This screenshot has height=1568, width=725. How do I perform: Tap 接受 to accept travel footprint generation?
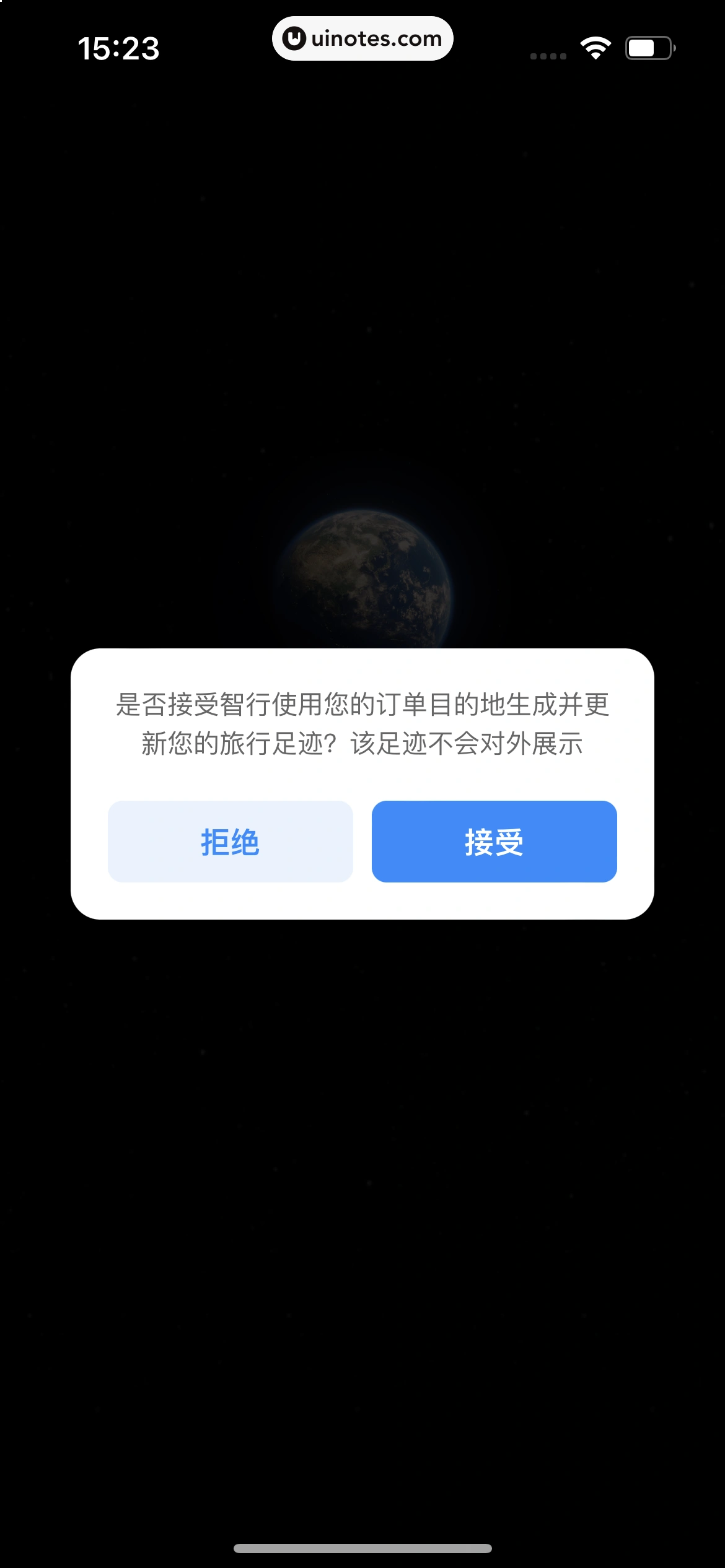point(494,842)
